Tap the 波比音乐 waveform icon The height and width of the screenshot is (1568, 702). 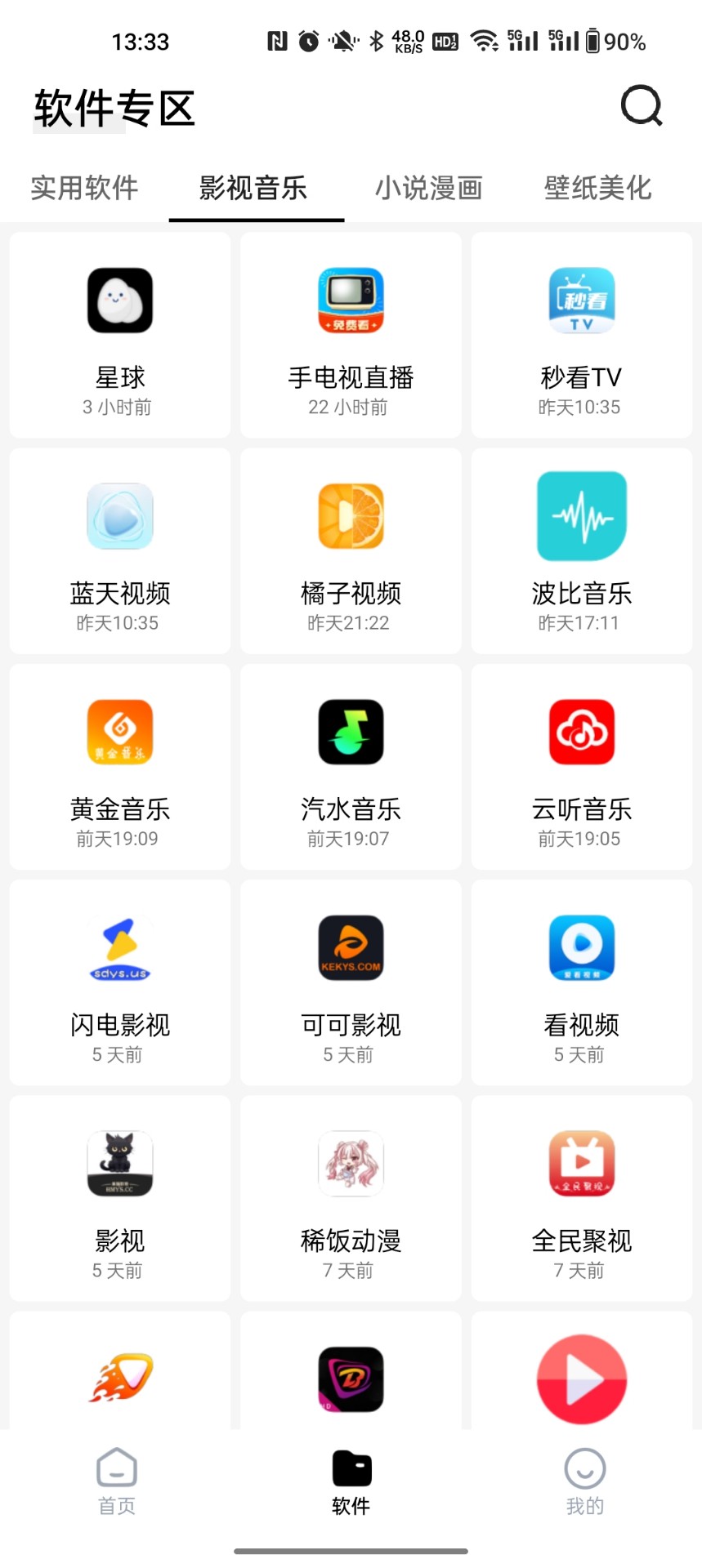[581, 516]
